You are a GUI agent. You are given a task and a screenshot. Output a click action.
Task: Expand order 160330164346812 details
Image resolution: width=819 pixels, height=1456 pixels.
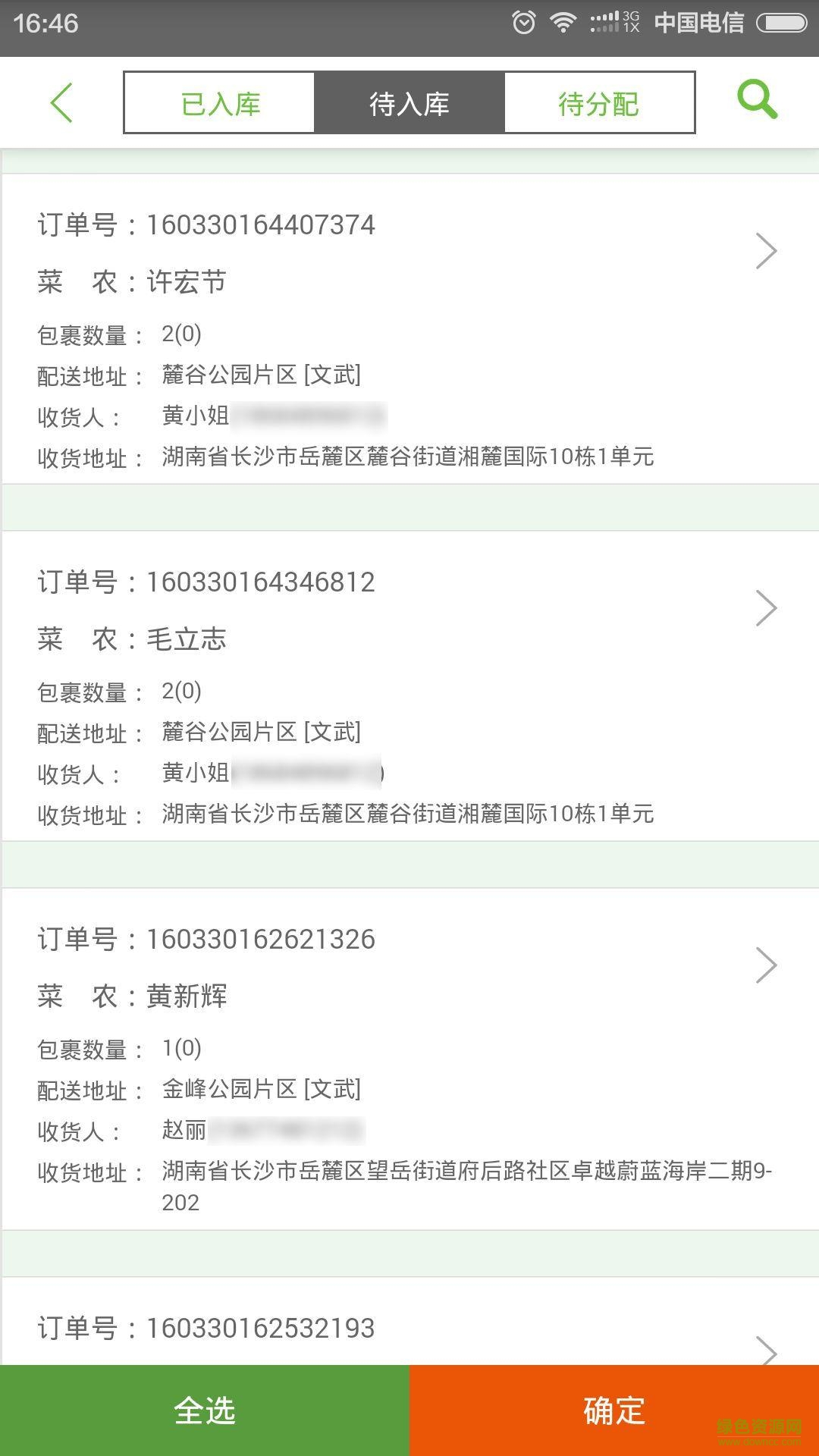click(767, 607)
